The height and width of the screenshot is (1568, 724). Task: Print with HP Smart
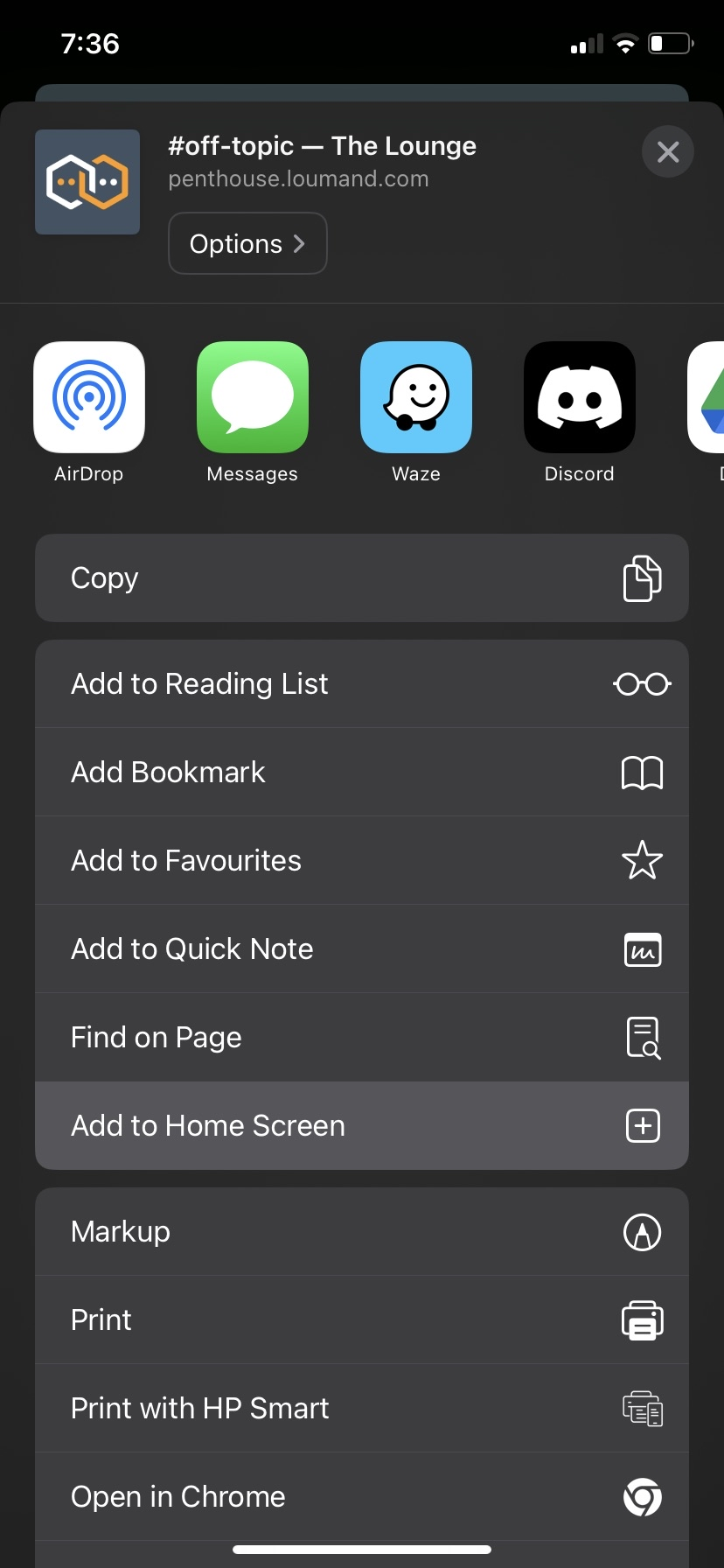click(x=362, y=1409)
